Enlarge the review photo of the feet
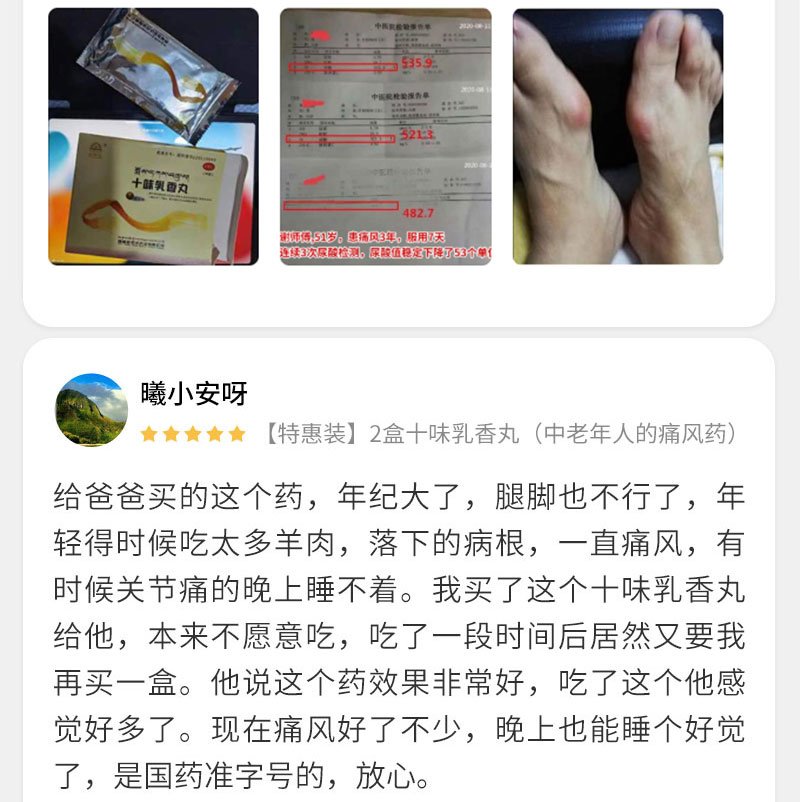This screenshot has width=800, height=802. click(617, 137)
